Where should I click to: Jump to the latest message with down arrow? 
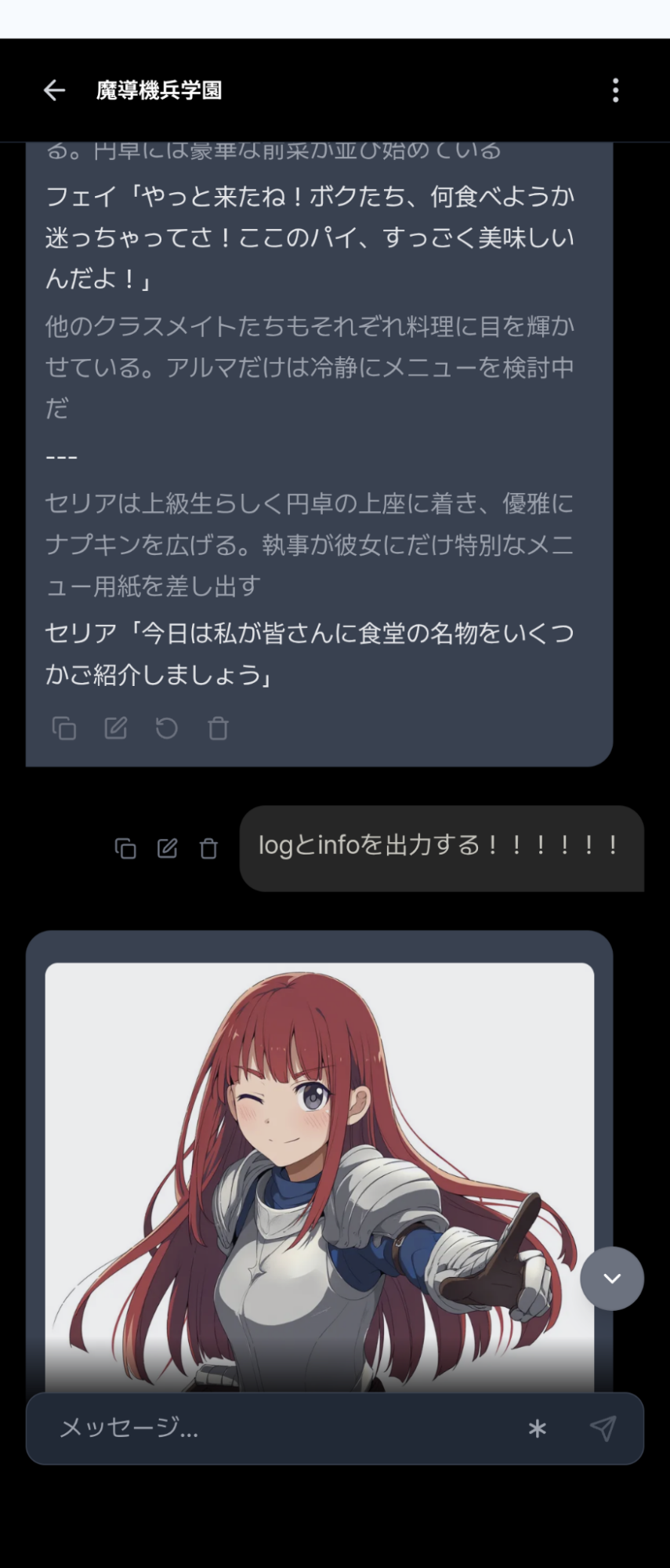(612, 1279)
